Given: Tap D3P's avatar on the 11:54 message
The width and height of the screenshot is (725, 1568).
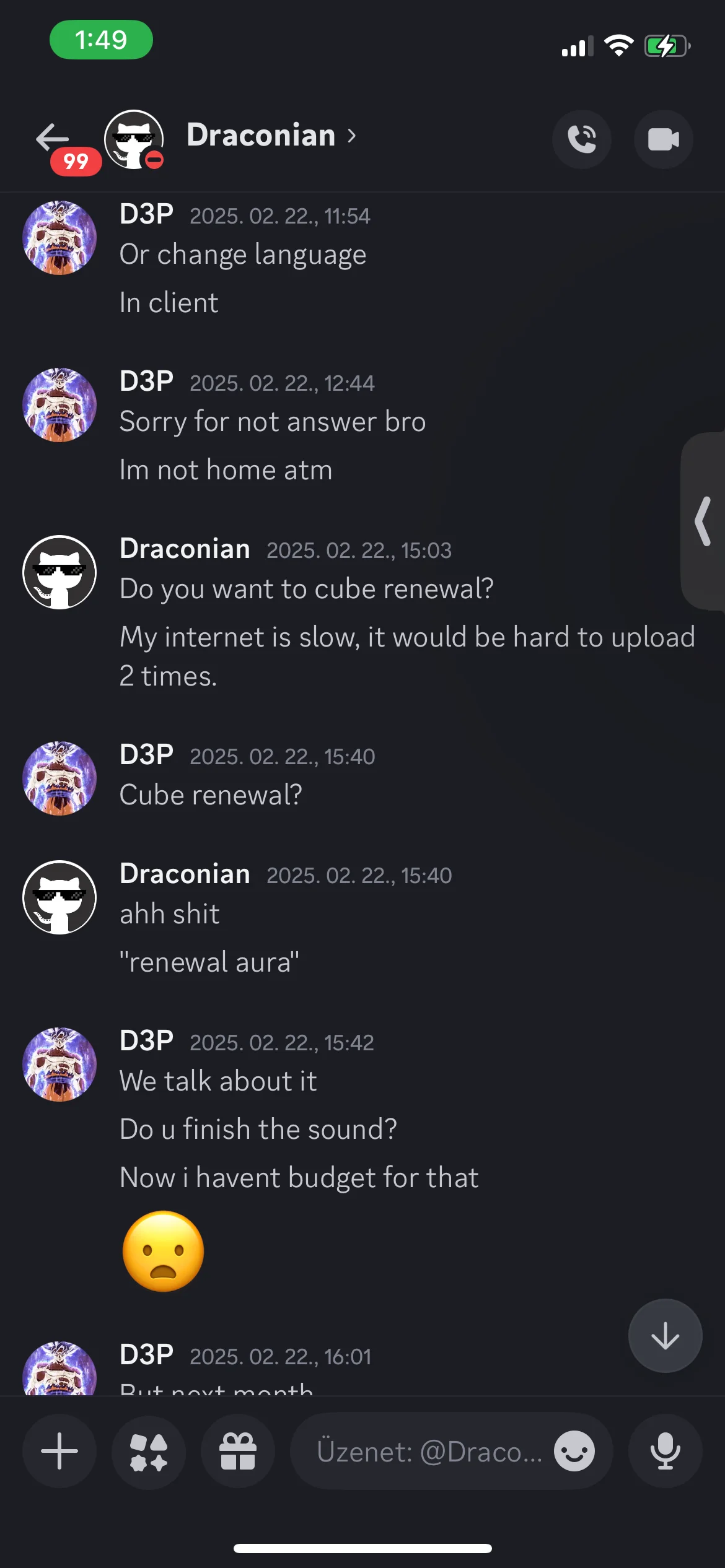Looking at the screenshot, I should [59, 237].
